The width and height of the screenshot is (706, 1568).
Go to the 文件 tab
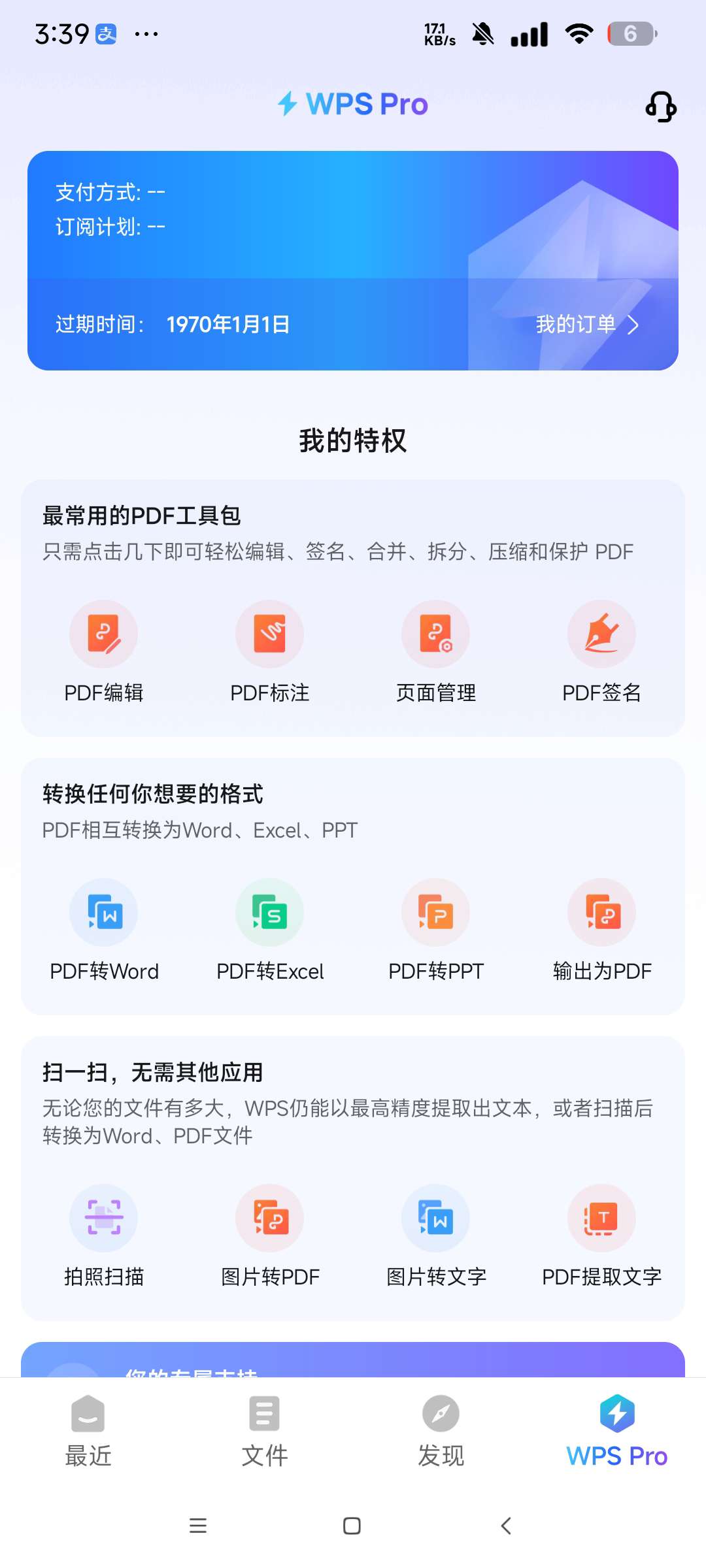click(265, 1431)
